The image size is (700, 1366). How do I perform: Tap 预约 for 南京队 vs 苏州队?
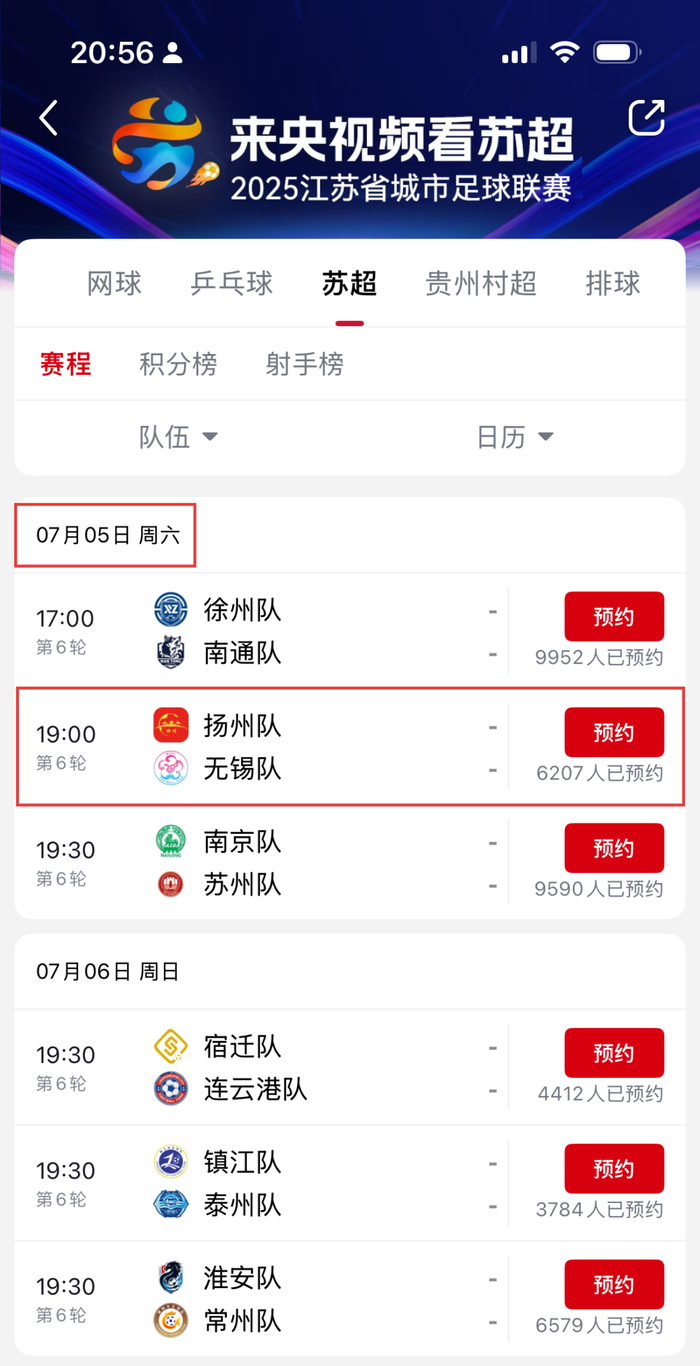(x=614, y=848)
